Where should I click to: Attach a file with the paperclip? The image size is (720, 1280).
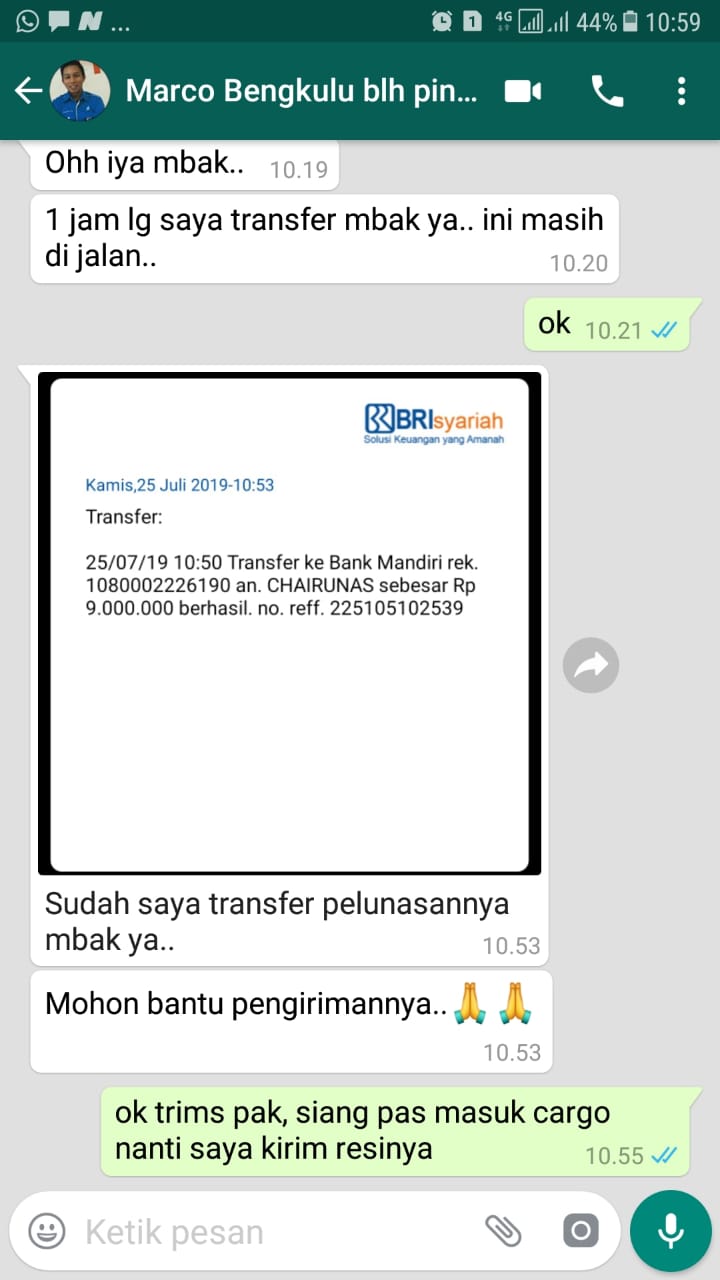coord(503,1231)
